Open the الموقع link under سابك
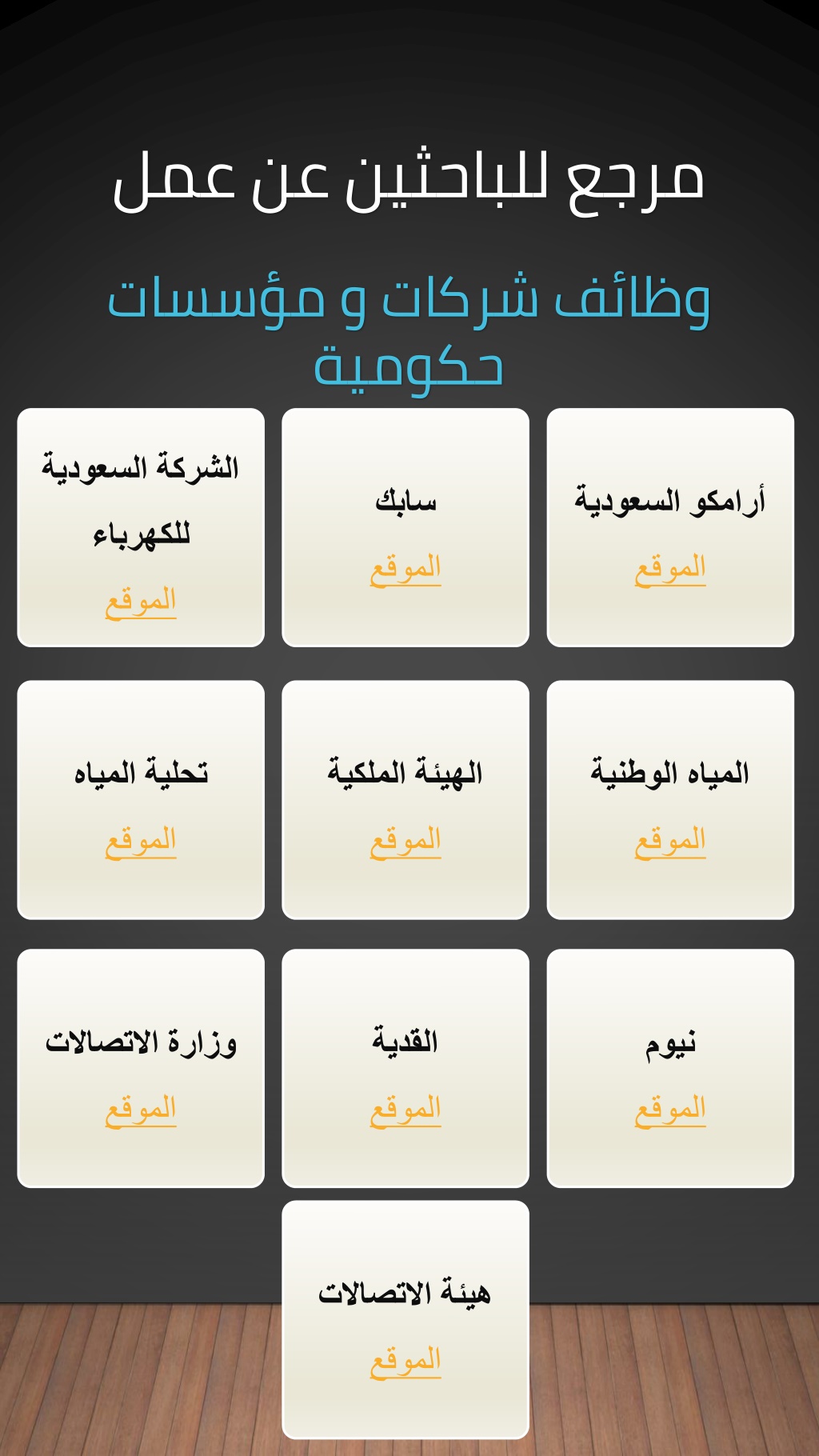 point(406,569)
